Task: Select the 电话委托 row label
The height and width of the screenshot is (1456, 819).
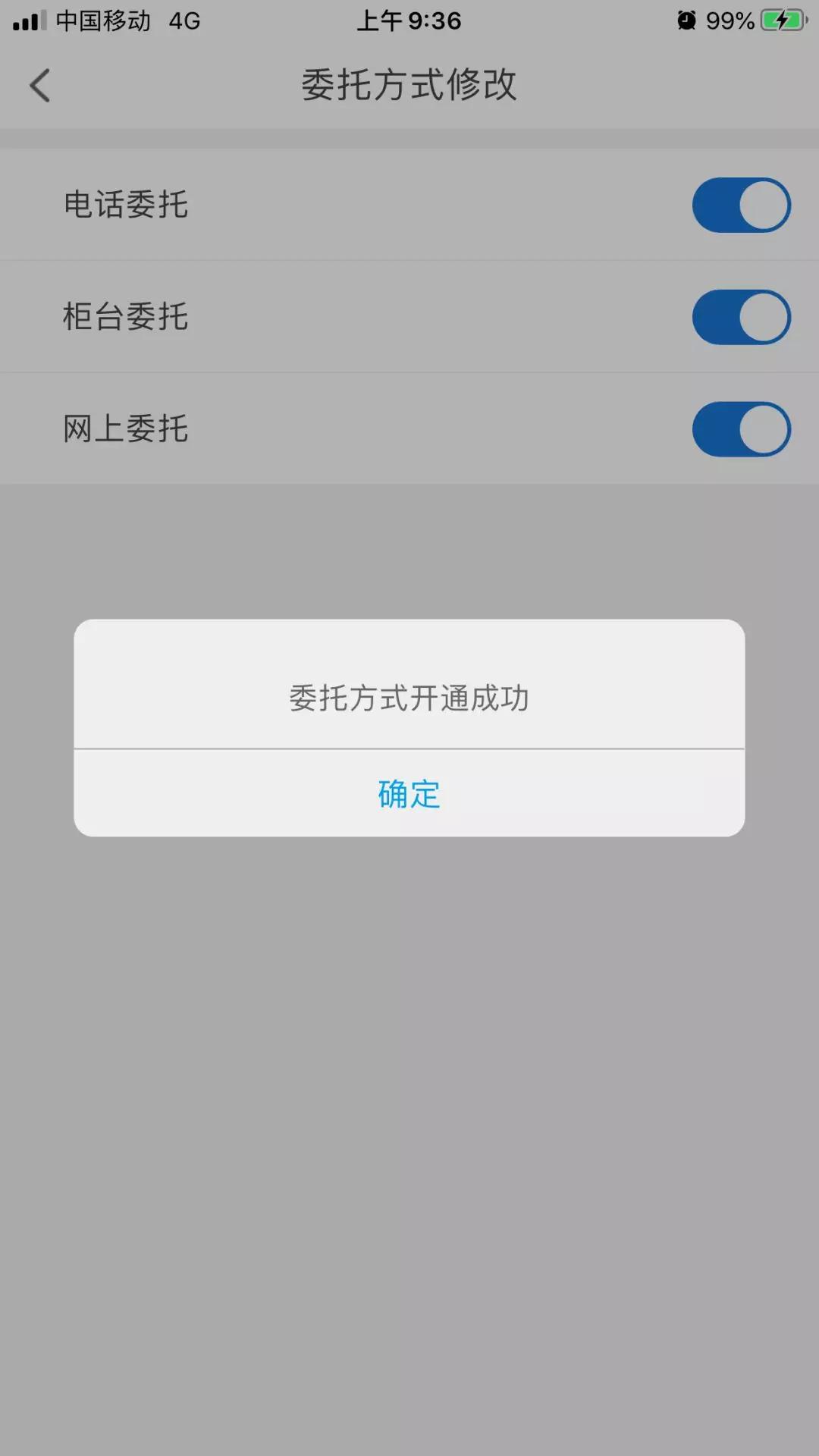Action: [125, 203]
